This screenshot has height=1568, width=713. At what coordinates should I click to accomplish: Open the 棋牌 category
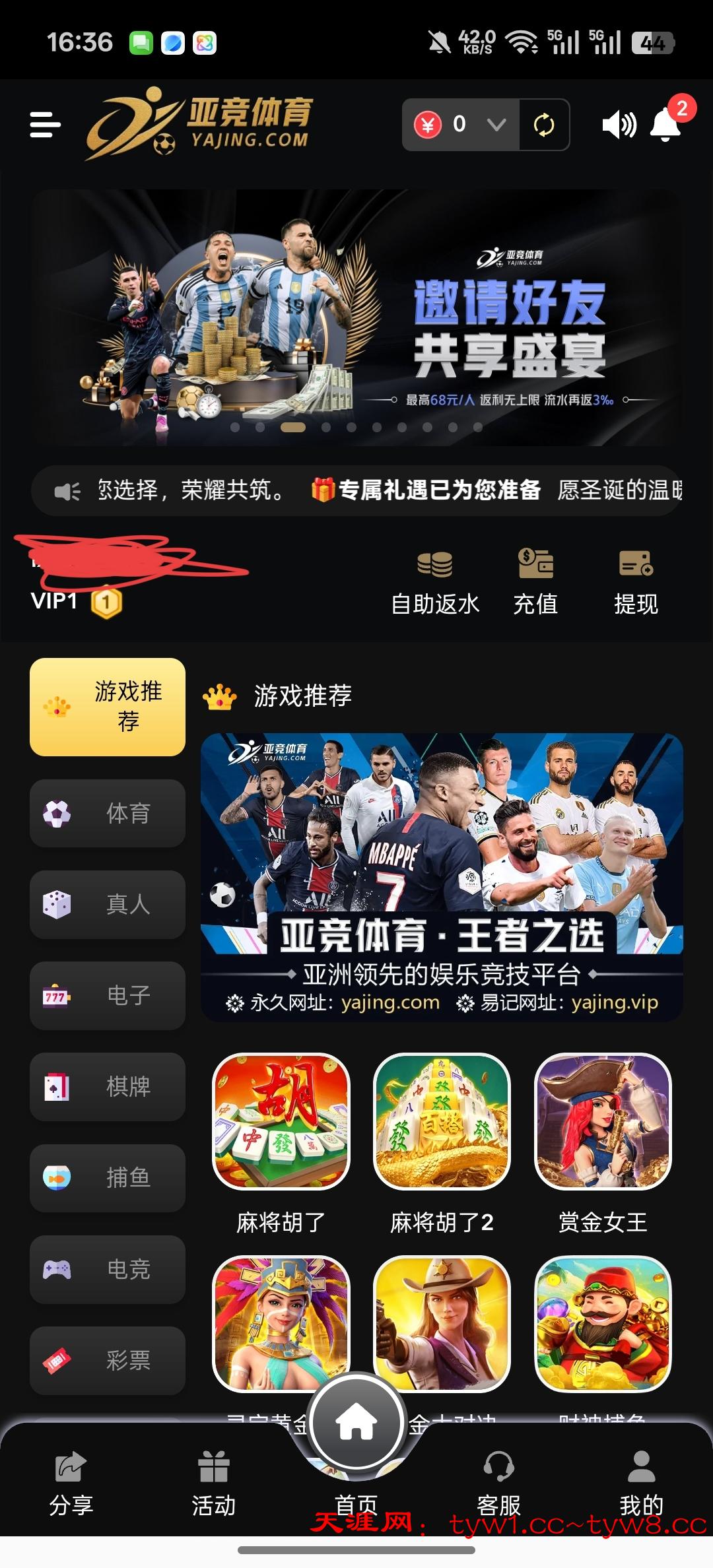[x=108, y=1086]
